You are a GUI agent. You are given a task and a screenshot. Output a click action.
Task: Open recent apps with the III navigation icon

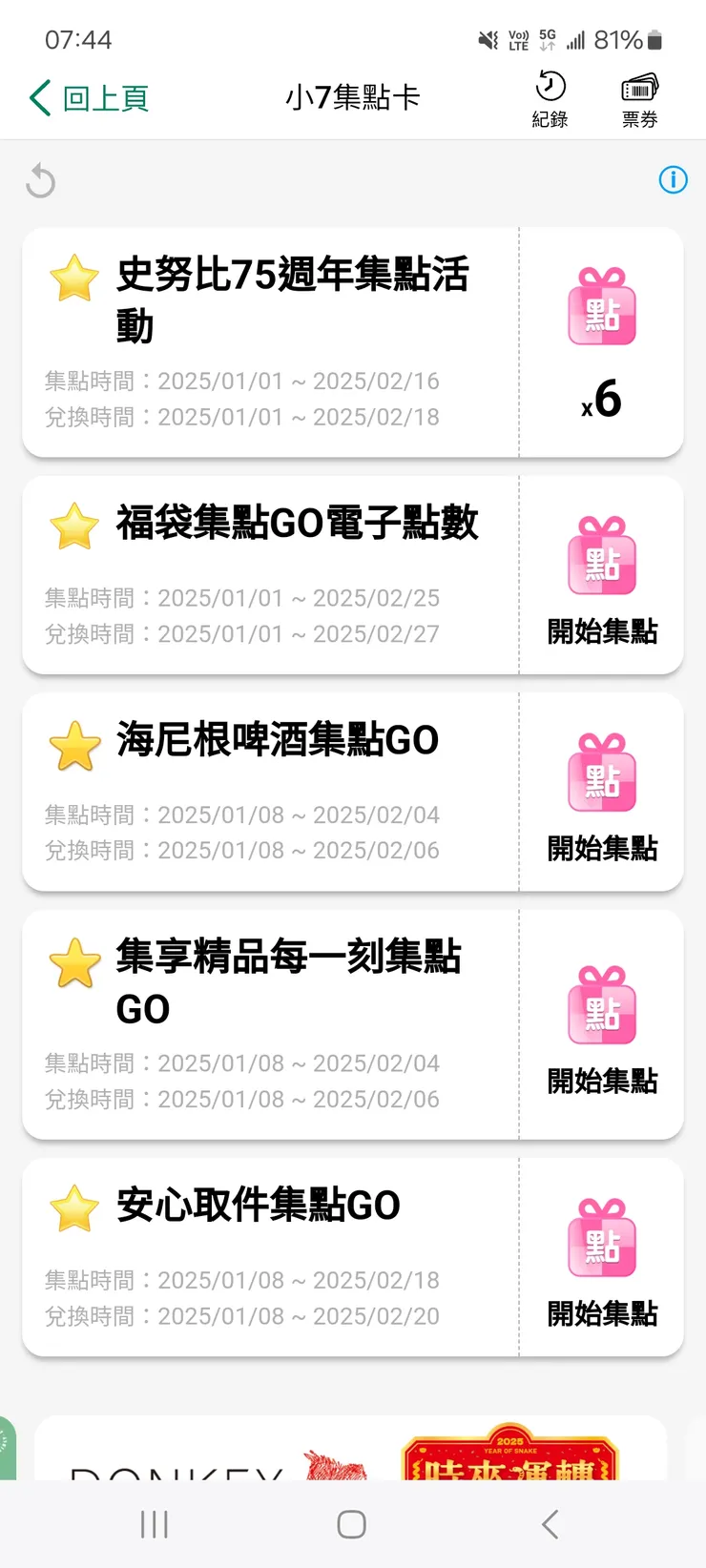pyautogui.click(x=154, y=1524)
